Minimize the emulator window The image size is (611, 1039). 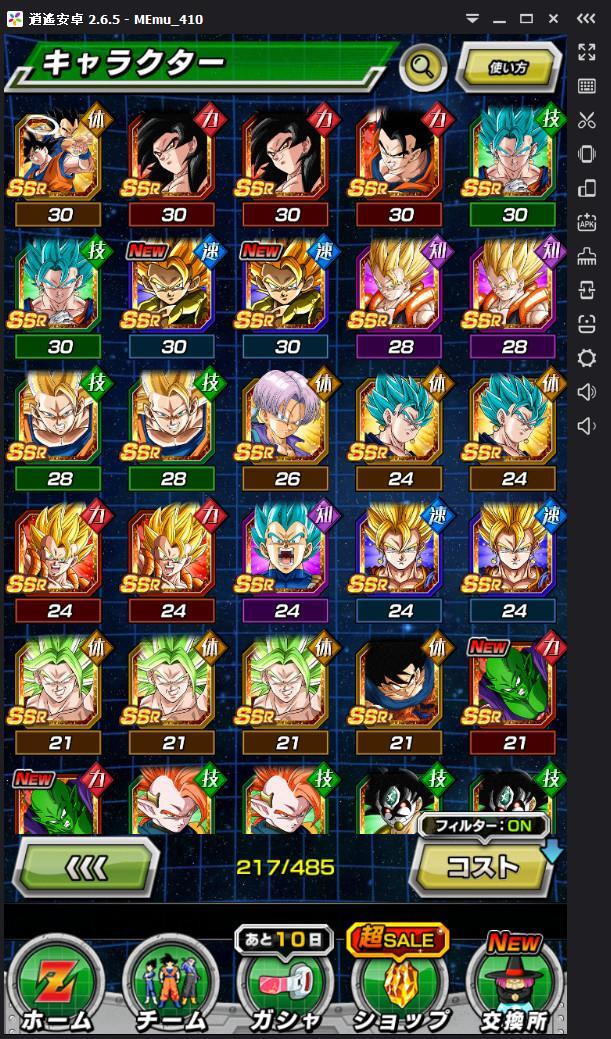(500, 17)
